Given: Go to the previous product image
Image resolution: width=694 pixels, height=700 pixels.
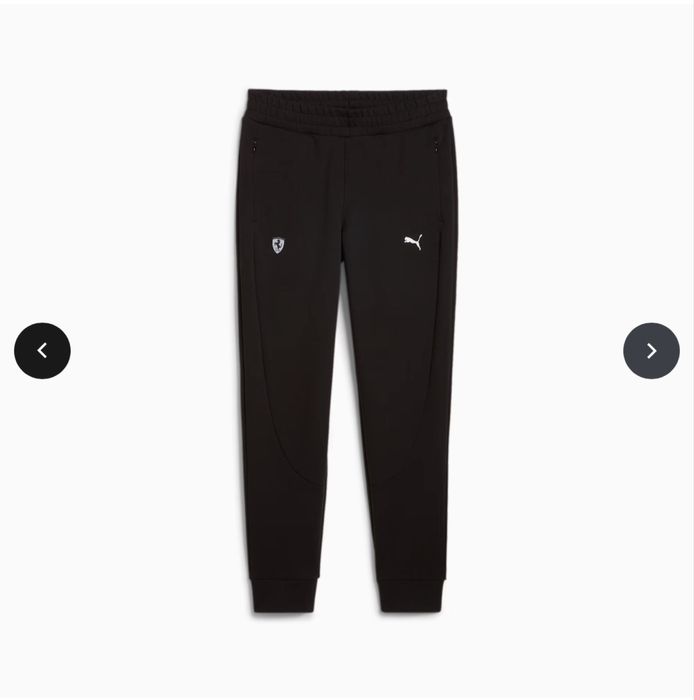Looking at the screenshot, I should click(x=42, y=351).
